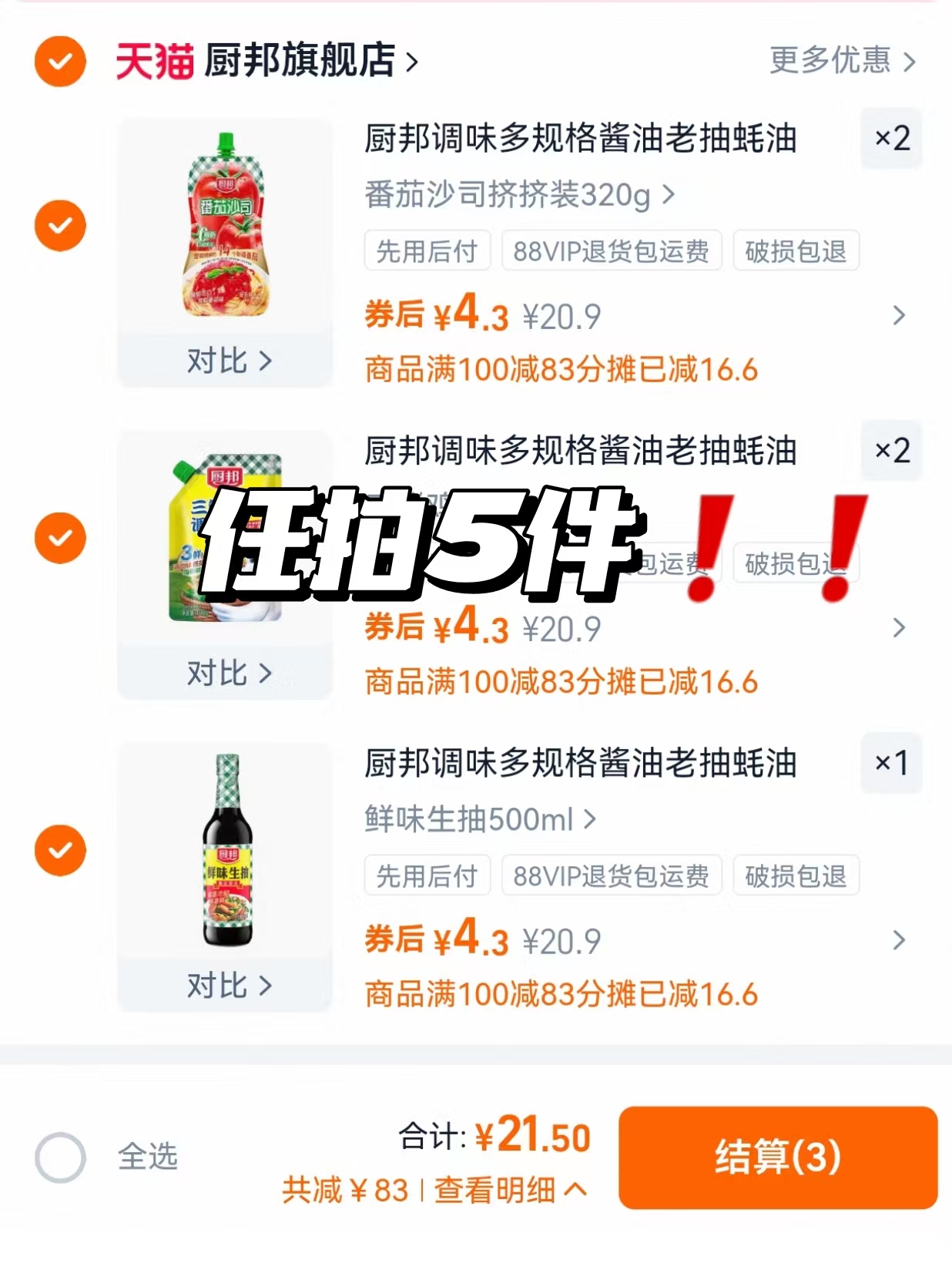
Task: Click the ×2 quantity badge on tomato sauce
Action: [891, 139]
